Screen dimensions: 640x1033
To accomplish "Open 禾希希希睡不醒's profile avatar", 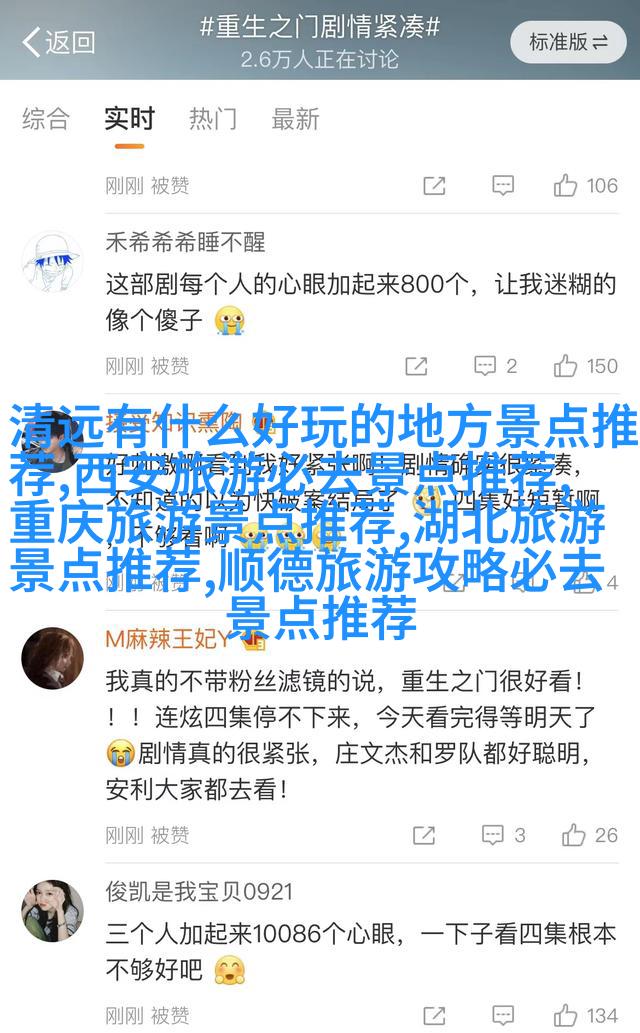I will [52, 263].
